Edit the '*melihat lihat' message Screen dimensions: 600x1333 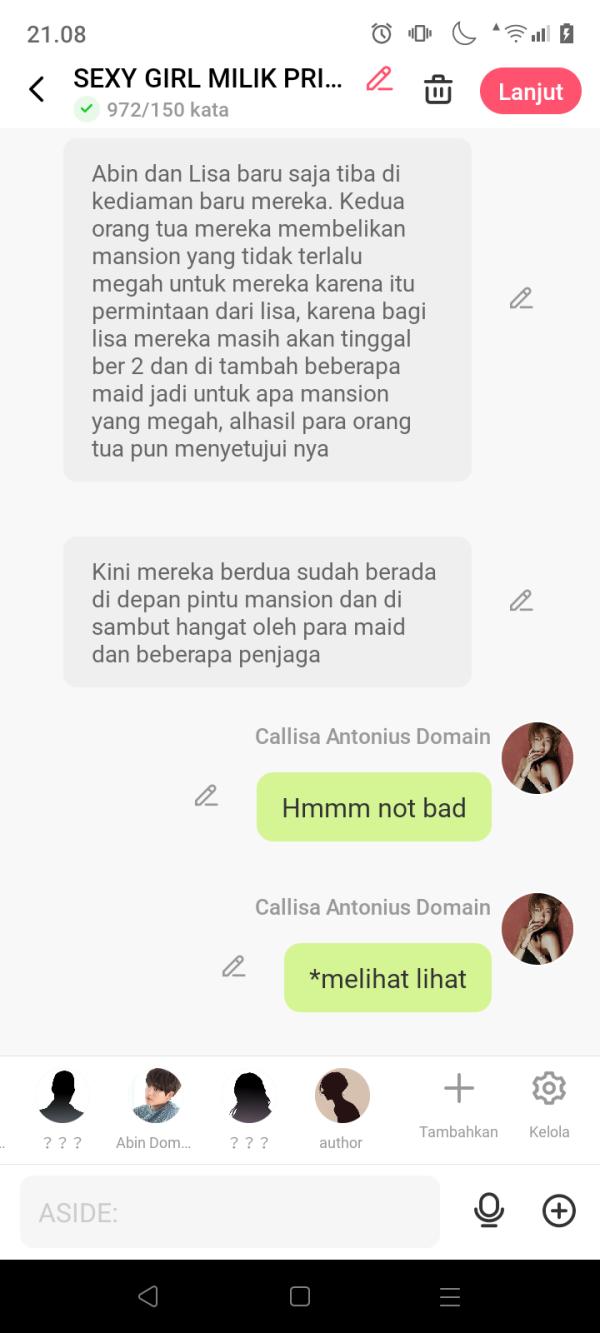pyautogui.click(x=233, y=967)
